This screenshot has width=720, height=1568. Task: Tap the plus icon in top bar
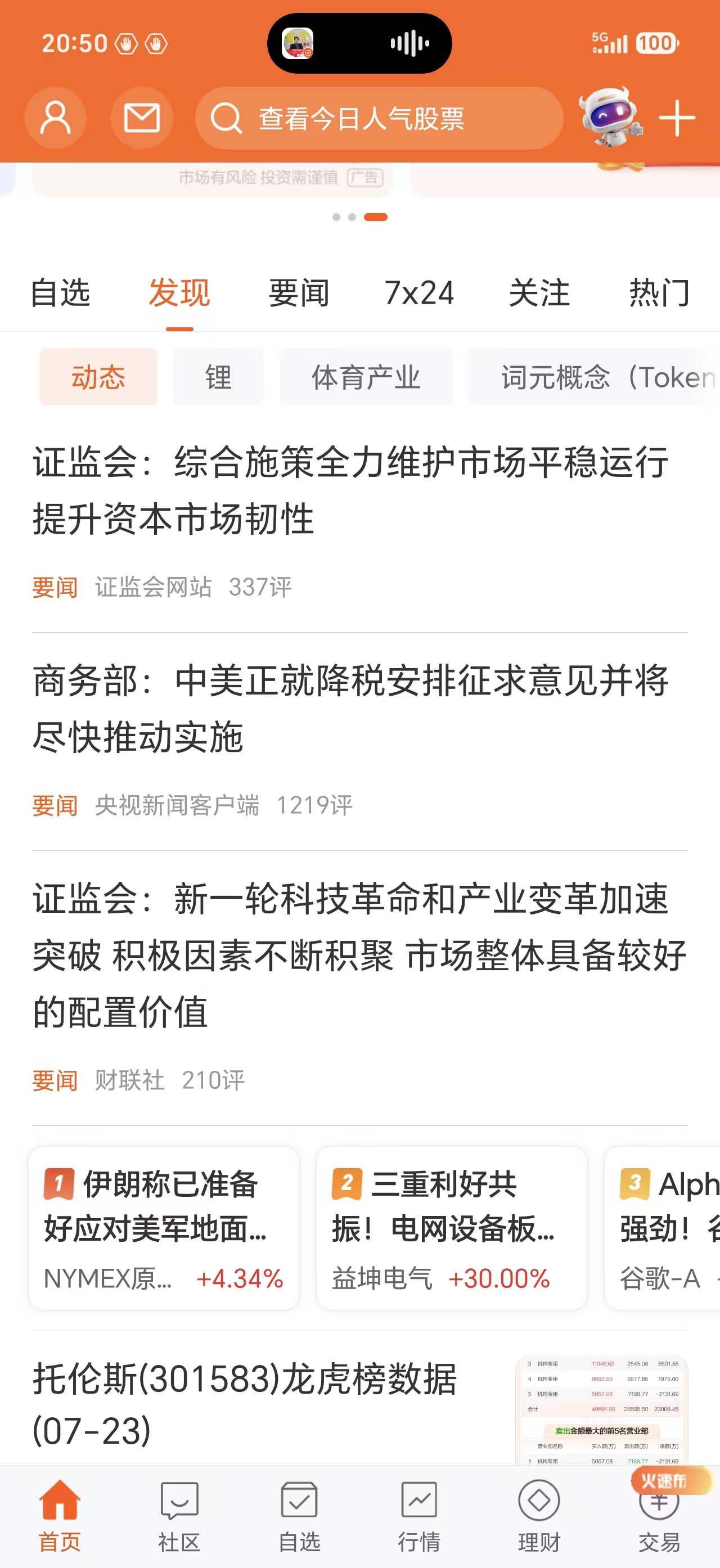(677, 118)
